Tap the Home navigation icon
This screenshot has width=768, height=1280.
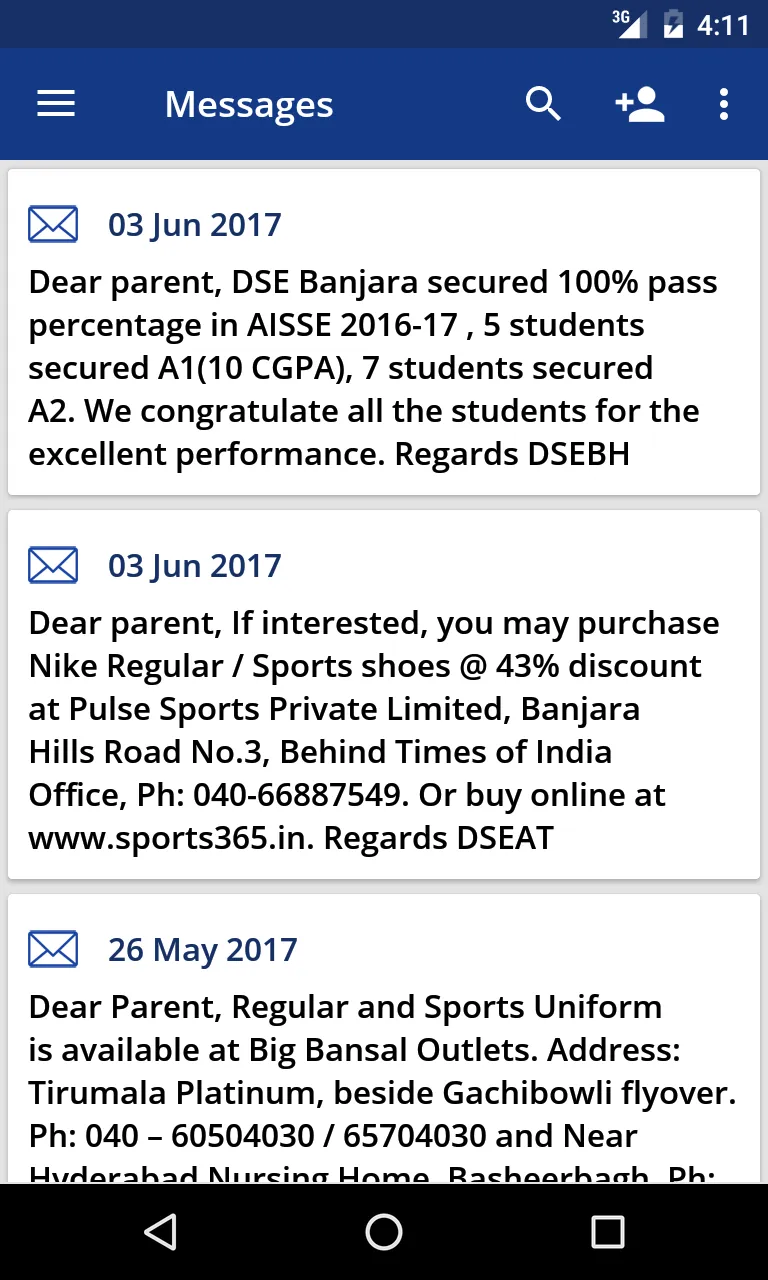[x=383, y=1232]
